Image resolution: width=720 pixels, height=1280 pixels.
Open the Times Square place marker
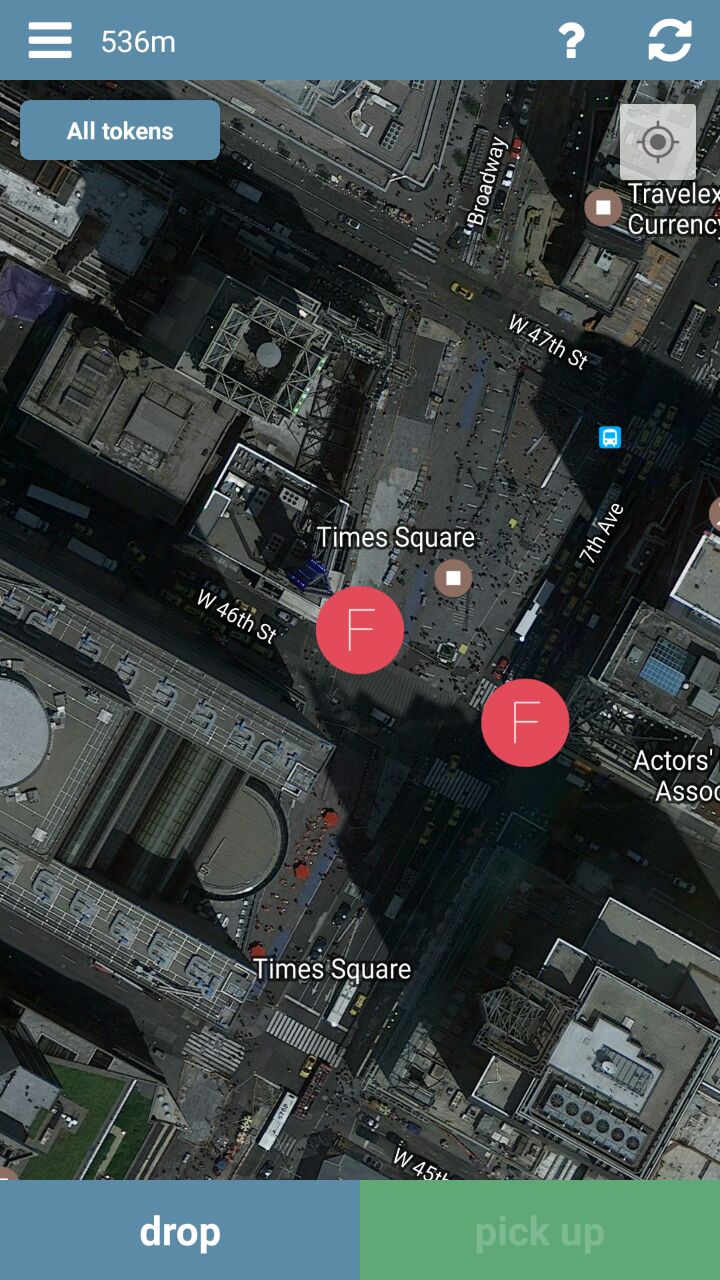tap(454, 578)
